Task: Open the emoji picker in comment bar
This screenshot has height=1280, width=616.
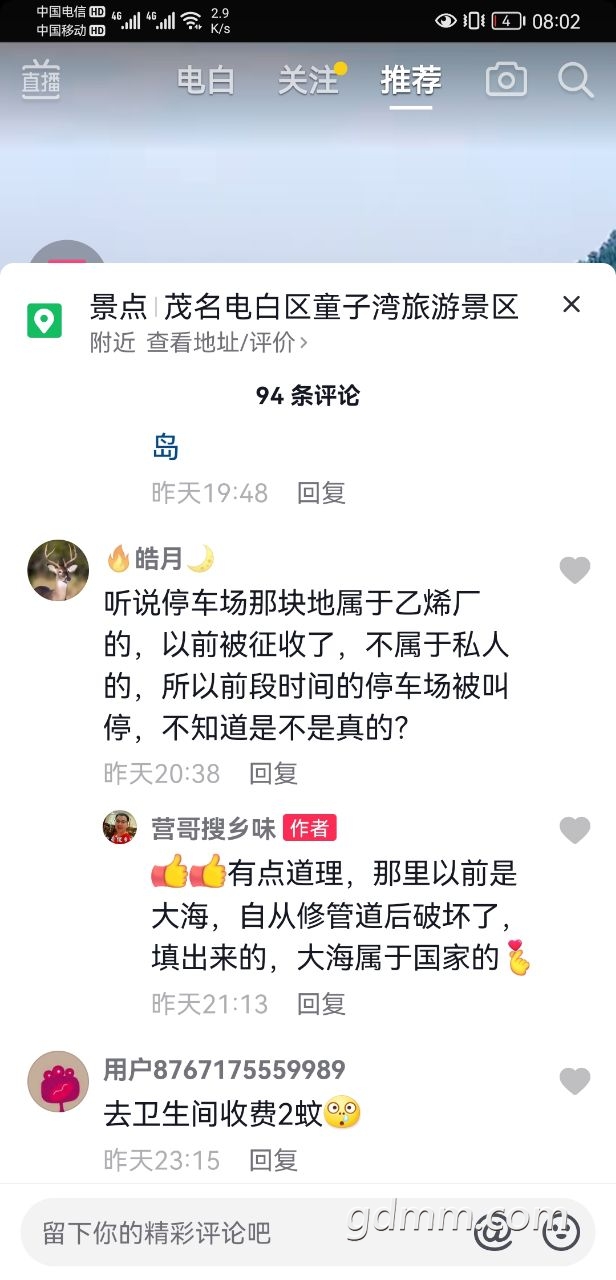Action: tap(561, 1232)
